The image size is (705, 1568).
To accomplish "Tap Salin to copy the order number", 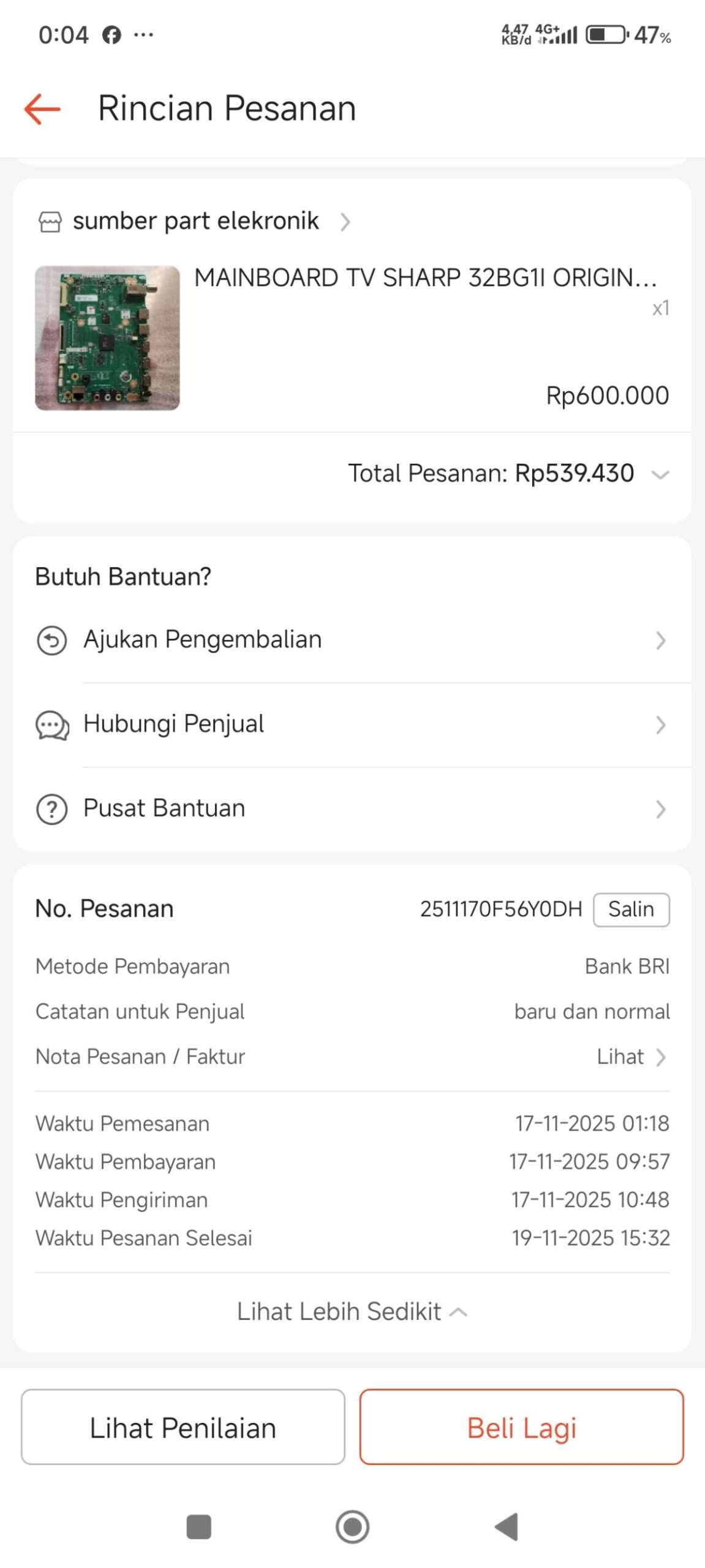I will click(x=631, y=909).
